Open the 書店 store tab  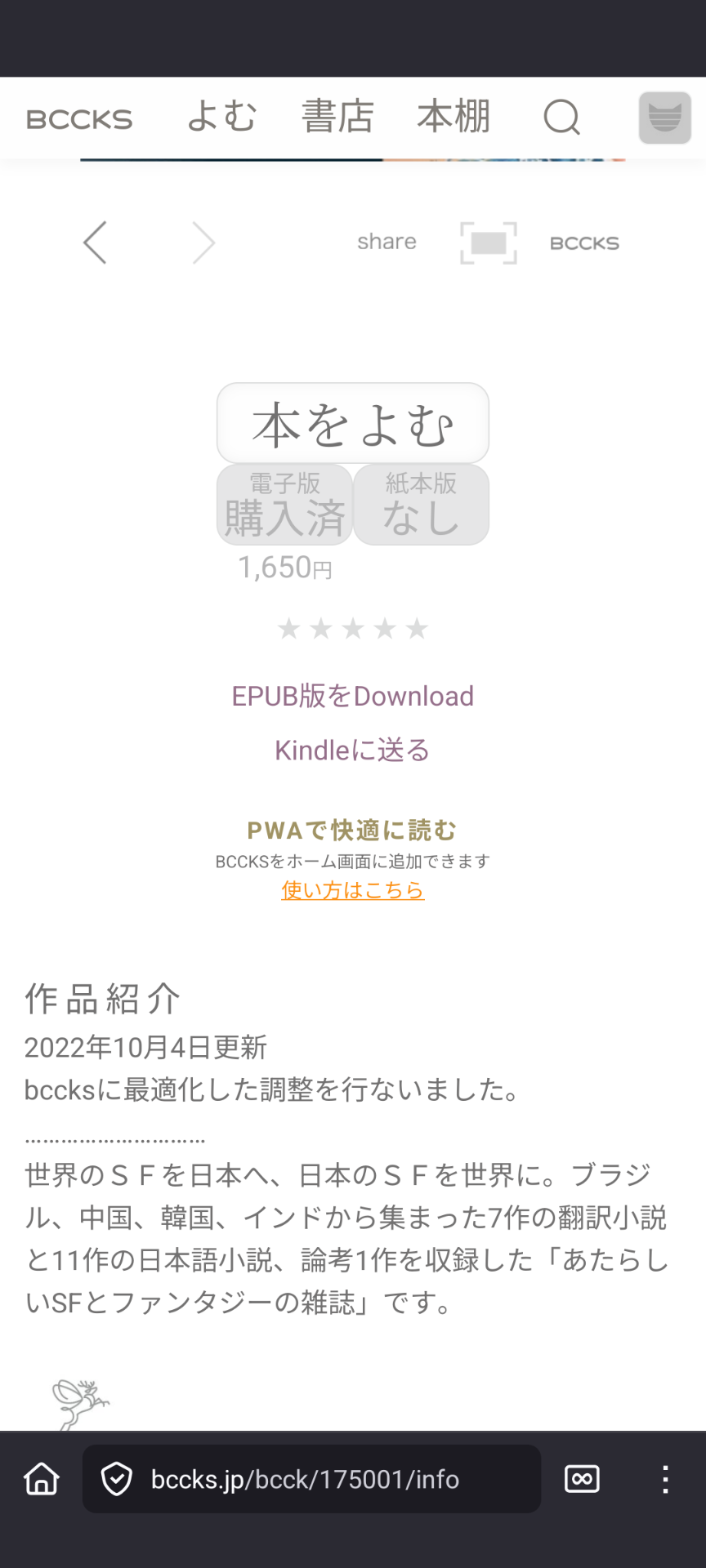coord(337,116)
